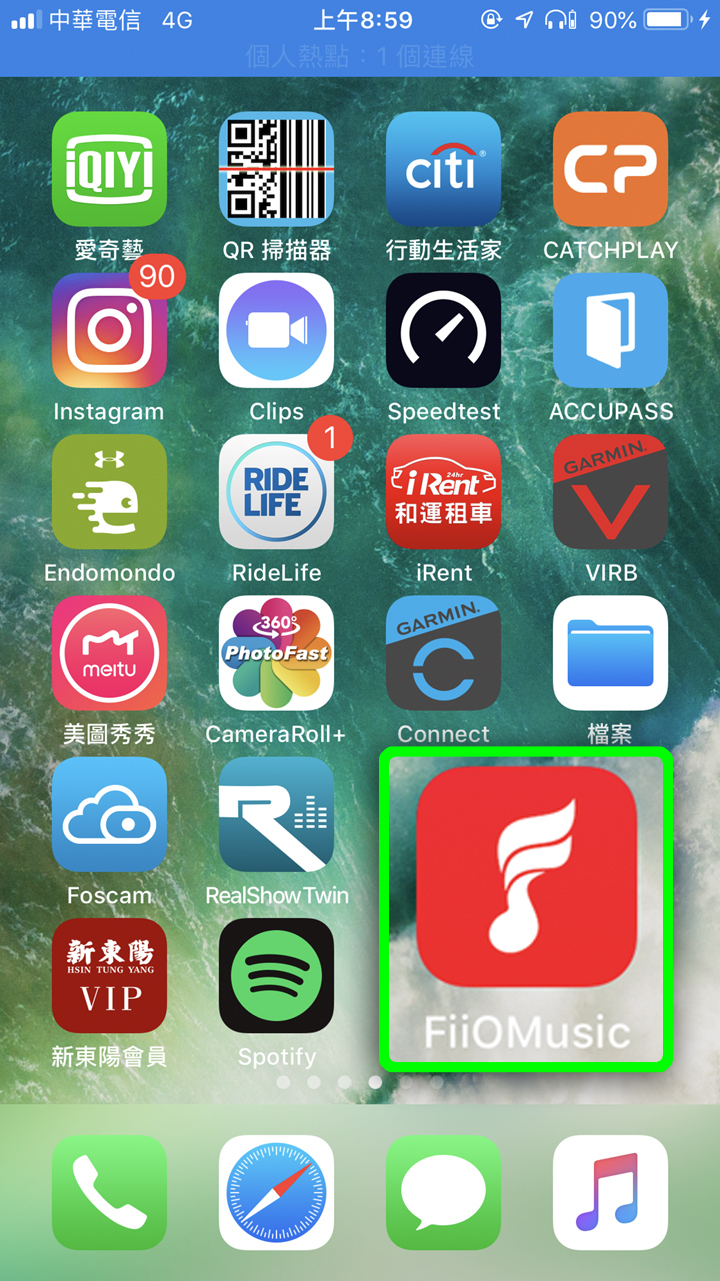
Task: Tap the personal hotspot status bar
Action: click(x=360, y=56)
